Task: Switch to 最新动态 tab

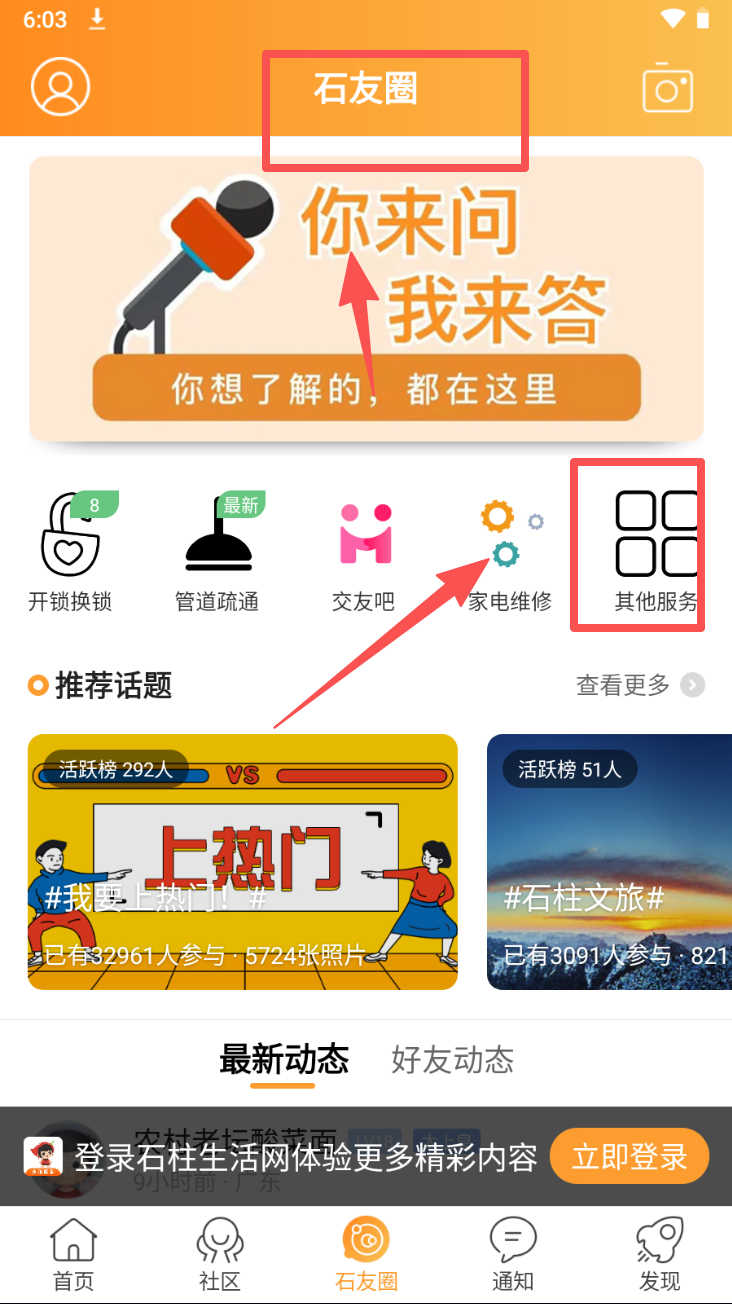Action: click(284, 1059)
